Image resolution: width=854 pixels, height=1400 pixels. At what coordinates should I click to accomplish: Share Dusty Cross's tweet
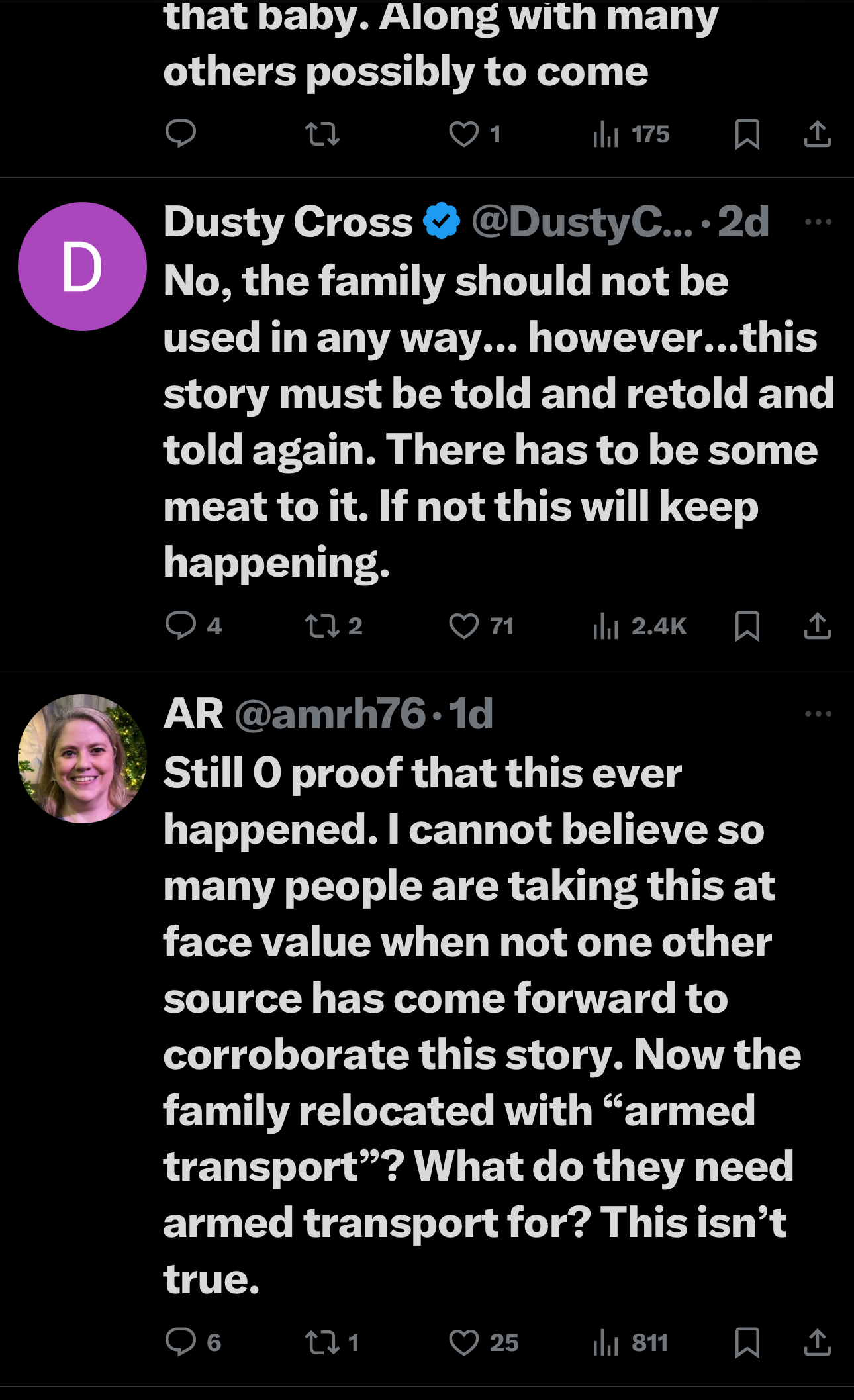click(818, 626)
